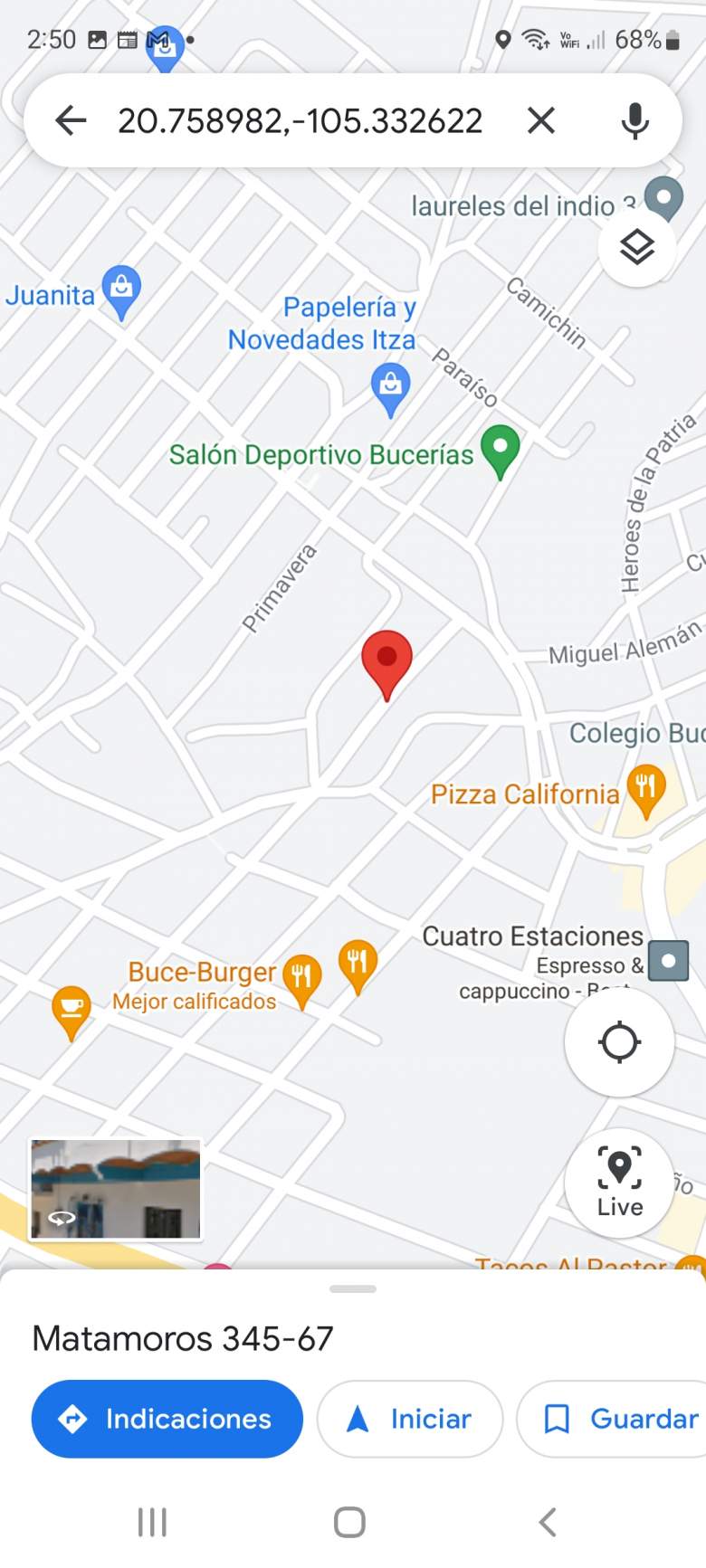Viewport: 706px width, 1568px height.
Task: Select the Cuatro Estaciones café marker
Action: coord(669,961)
